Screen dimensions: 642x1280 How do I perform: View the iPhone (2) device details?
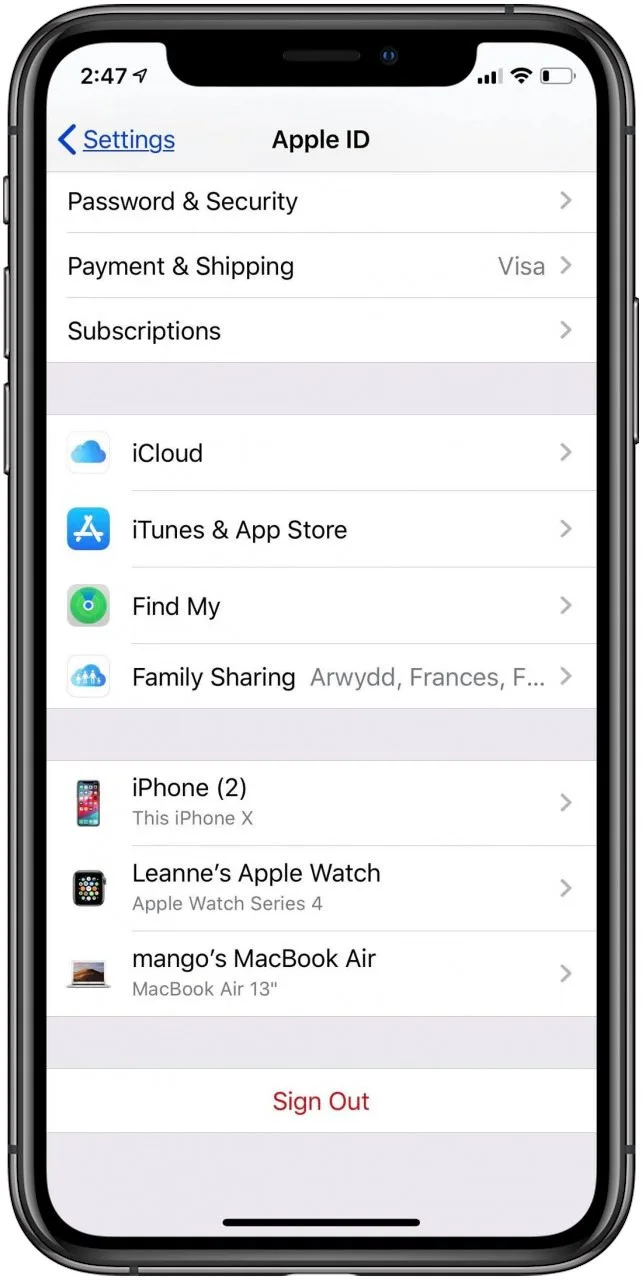coord(320,802)
